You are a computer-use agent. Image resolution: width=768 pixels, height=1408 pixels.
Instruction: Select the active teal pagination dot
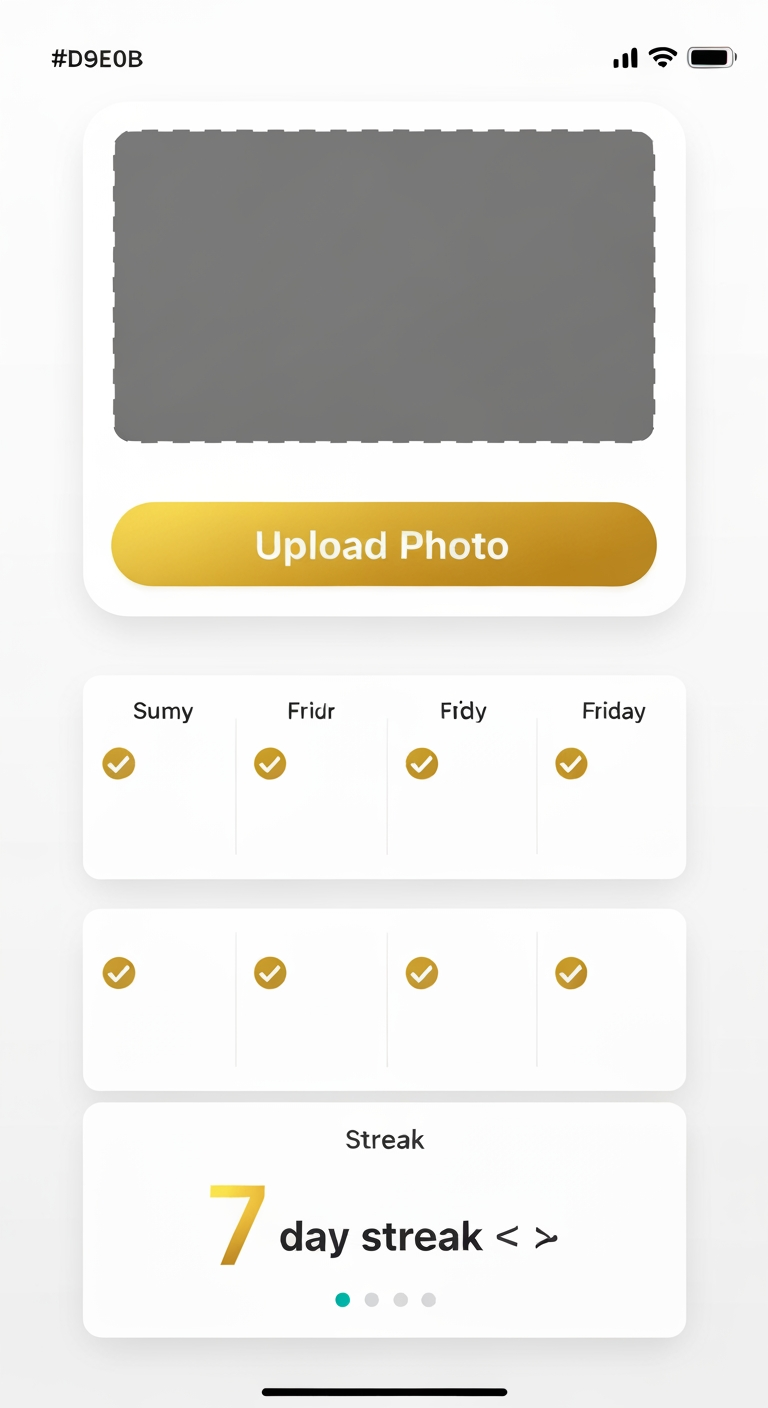pyautogui.click(x=342, y=1299)
